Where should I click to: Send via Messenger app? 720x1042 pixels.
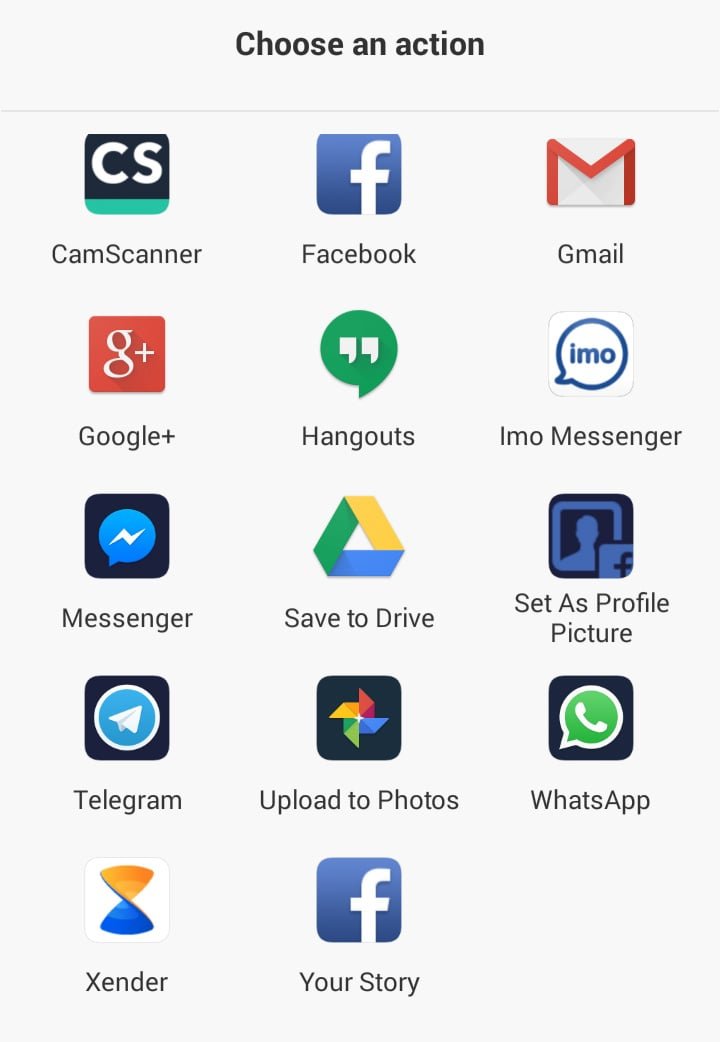[x=127, y=537]
